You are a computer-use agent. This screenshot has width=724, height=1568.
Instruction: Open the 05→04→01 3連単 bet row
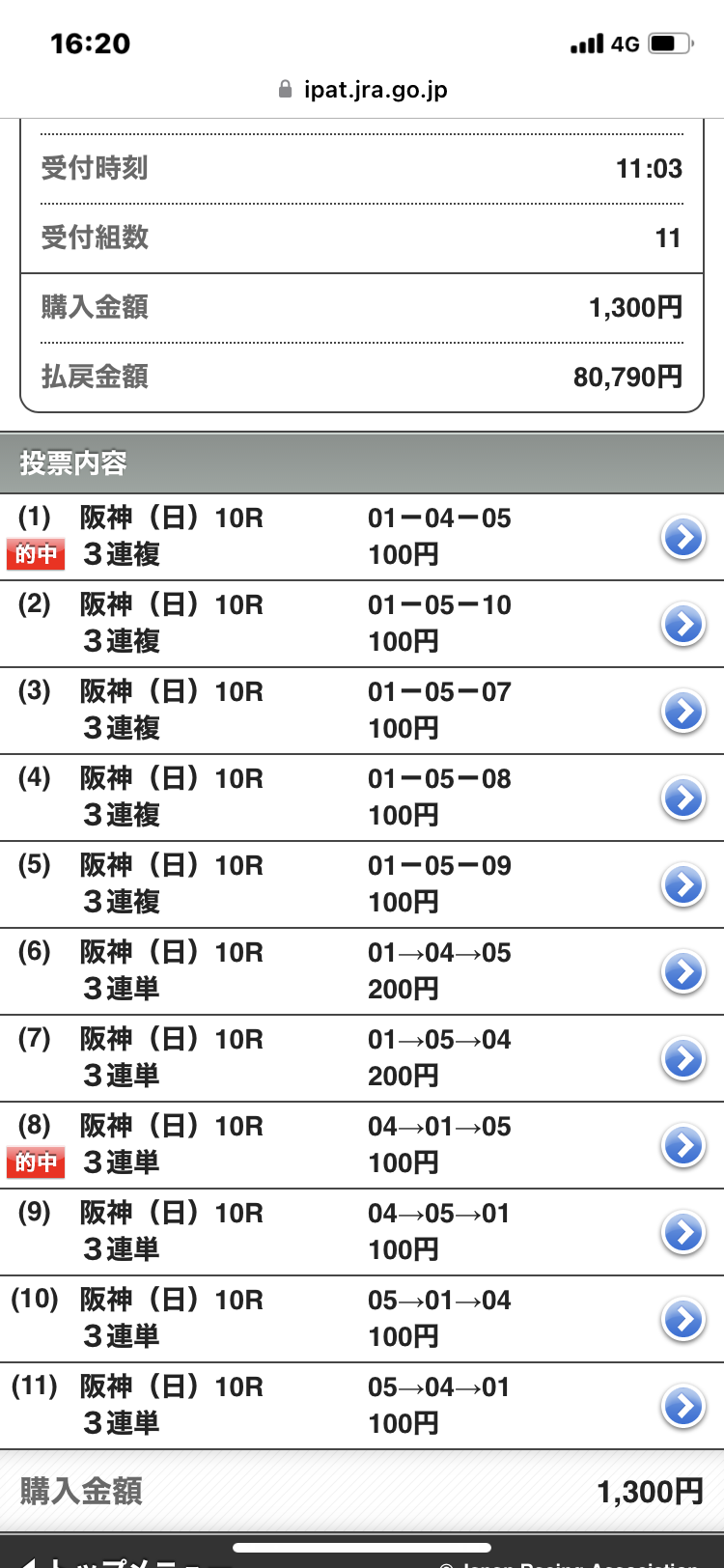[682, 1407]
